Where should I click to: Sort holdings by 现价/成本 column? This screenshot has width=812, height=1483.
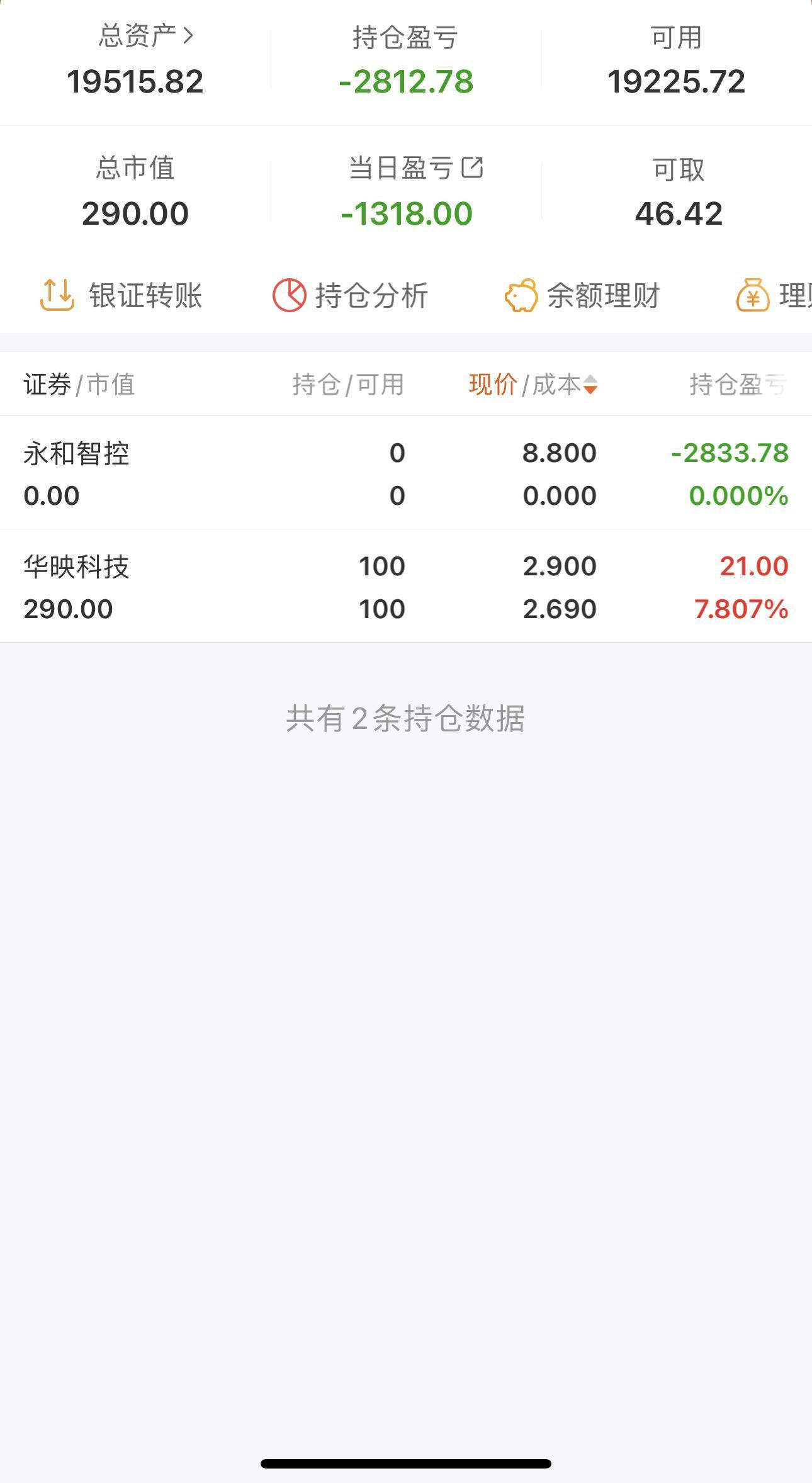[533, 385]
